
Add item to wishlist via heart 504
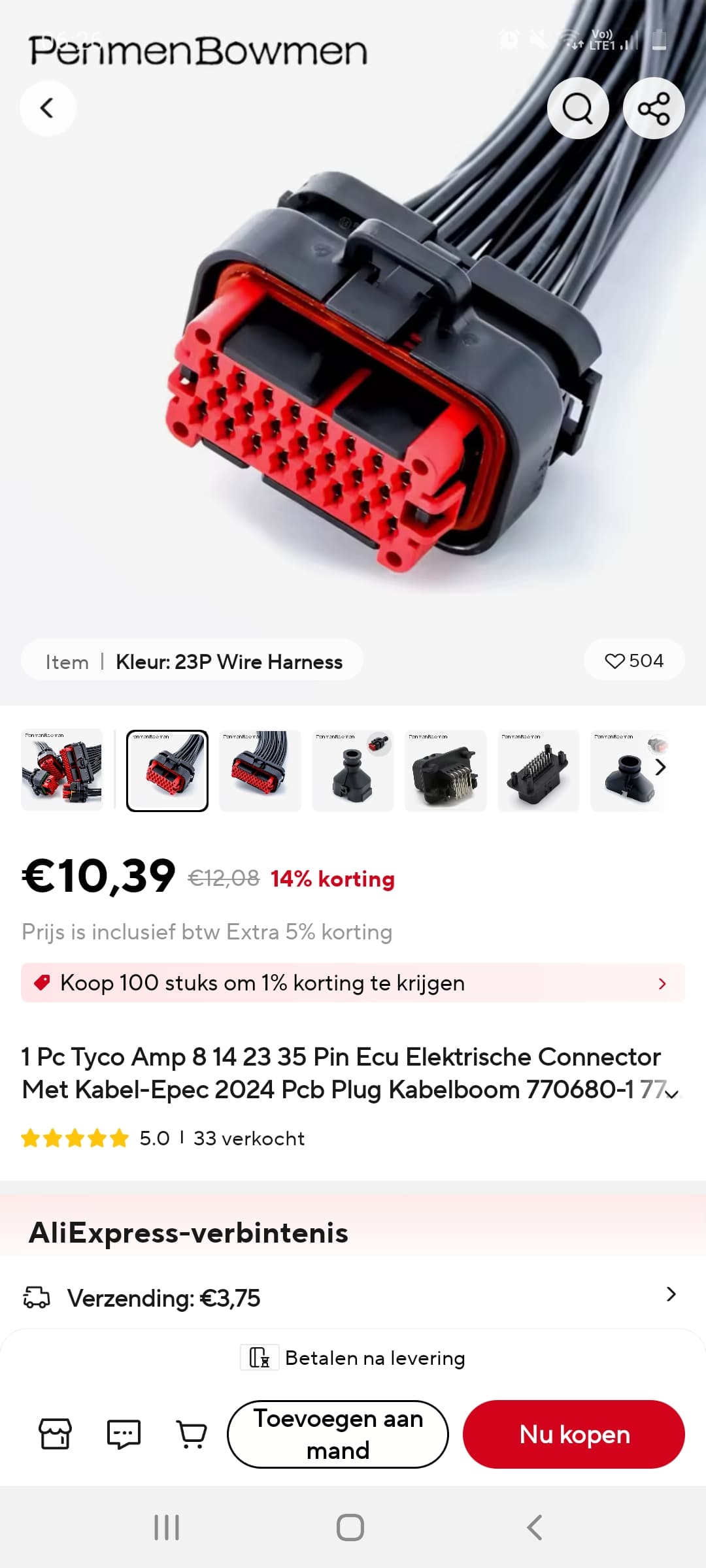[634, 661]
